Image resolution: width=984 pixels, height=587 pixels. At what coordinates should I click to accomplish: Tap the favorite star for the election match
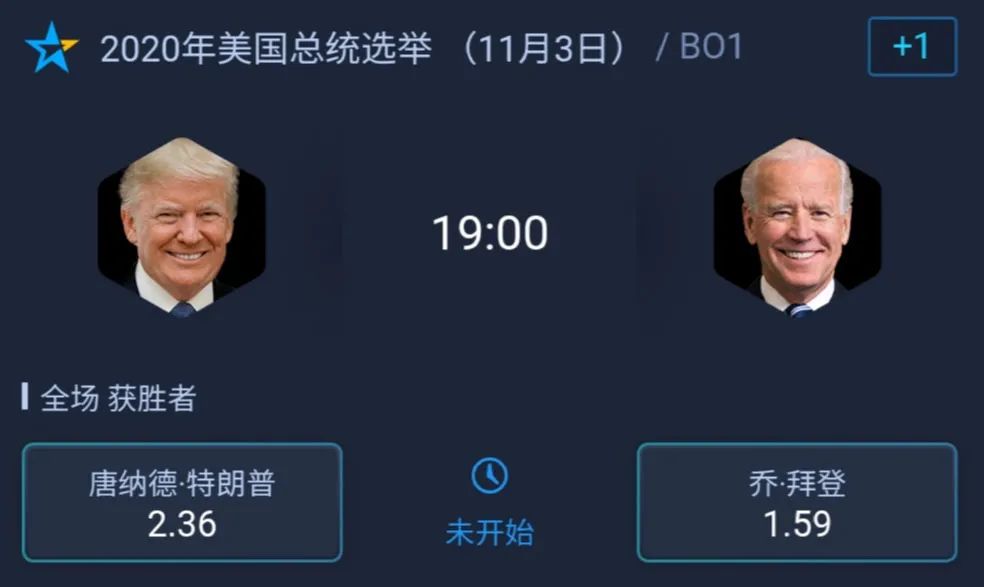tap(51, 48)
